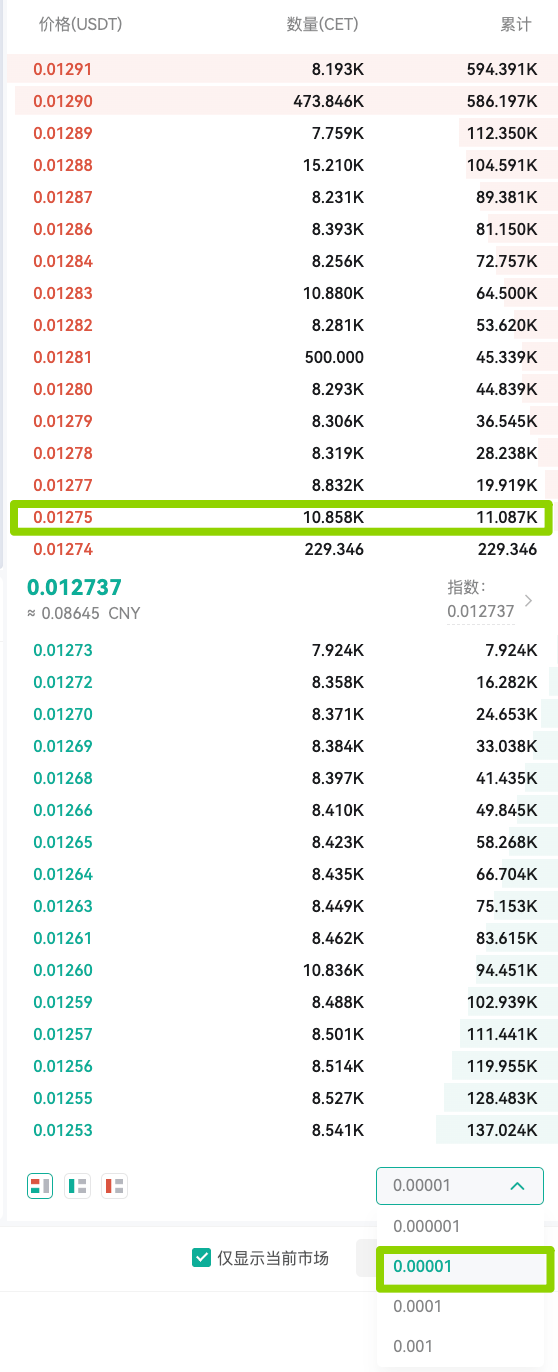Choose the 0.00001 precision option
This screenshot has height=1372, width=558.
pos(465,1266)
